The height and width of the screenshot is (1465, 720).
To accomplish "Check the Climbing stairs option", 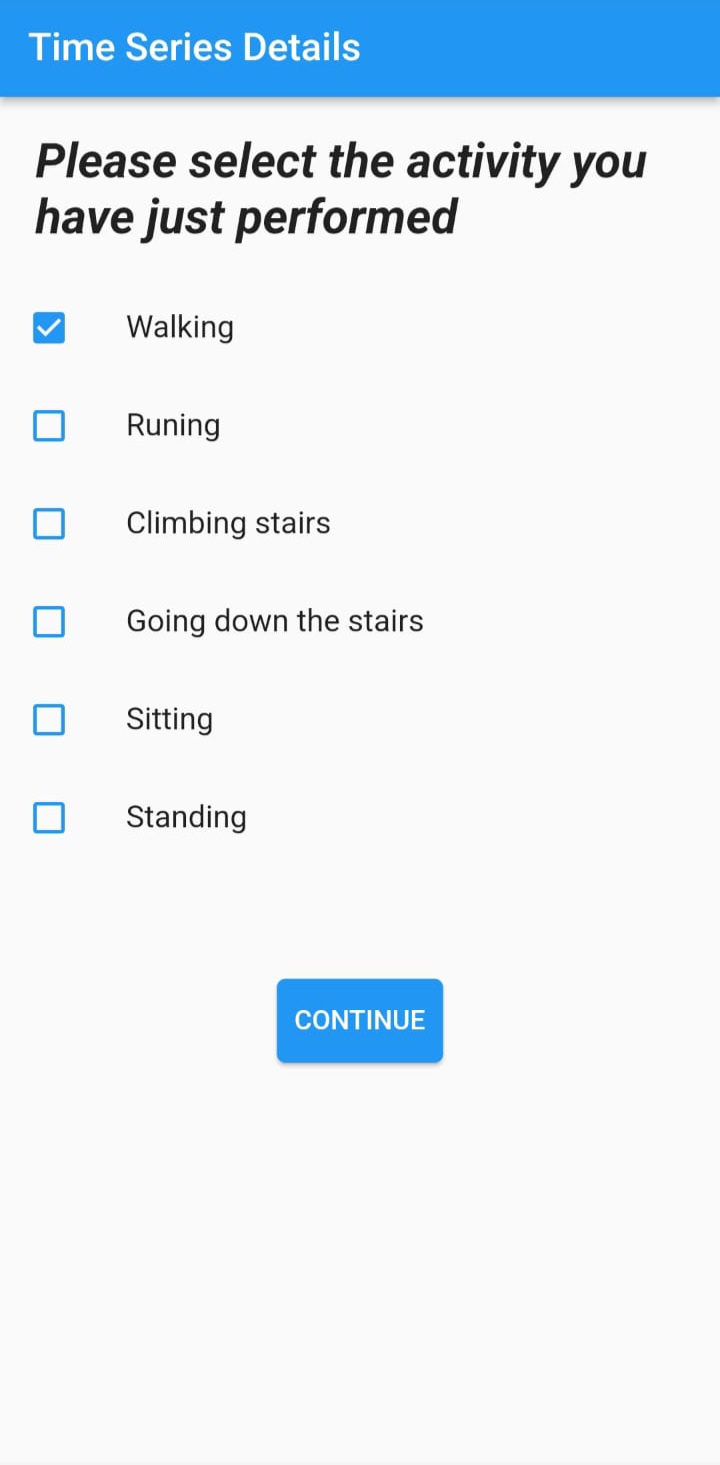I will pyautogui.click(x=49, y=524).
